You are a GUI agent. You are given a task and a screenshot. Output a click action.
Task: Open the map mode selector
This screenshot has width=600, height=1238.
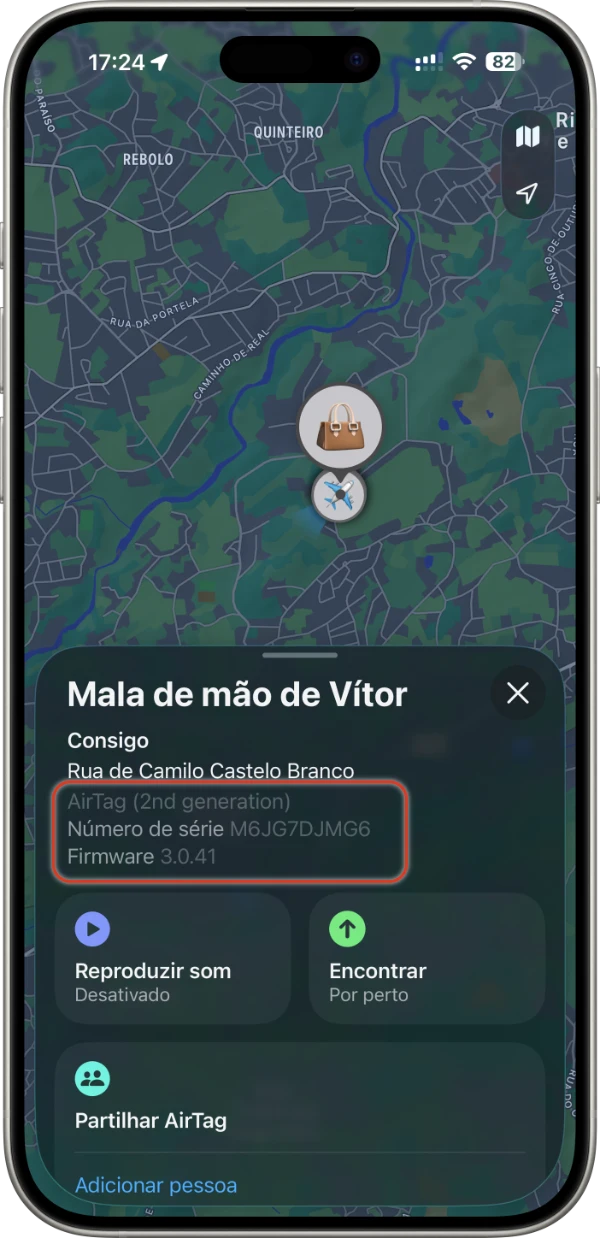click(x=527, y=137)
